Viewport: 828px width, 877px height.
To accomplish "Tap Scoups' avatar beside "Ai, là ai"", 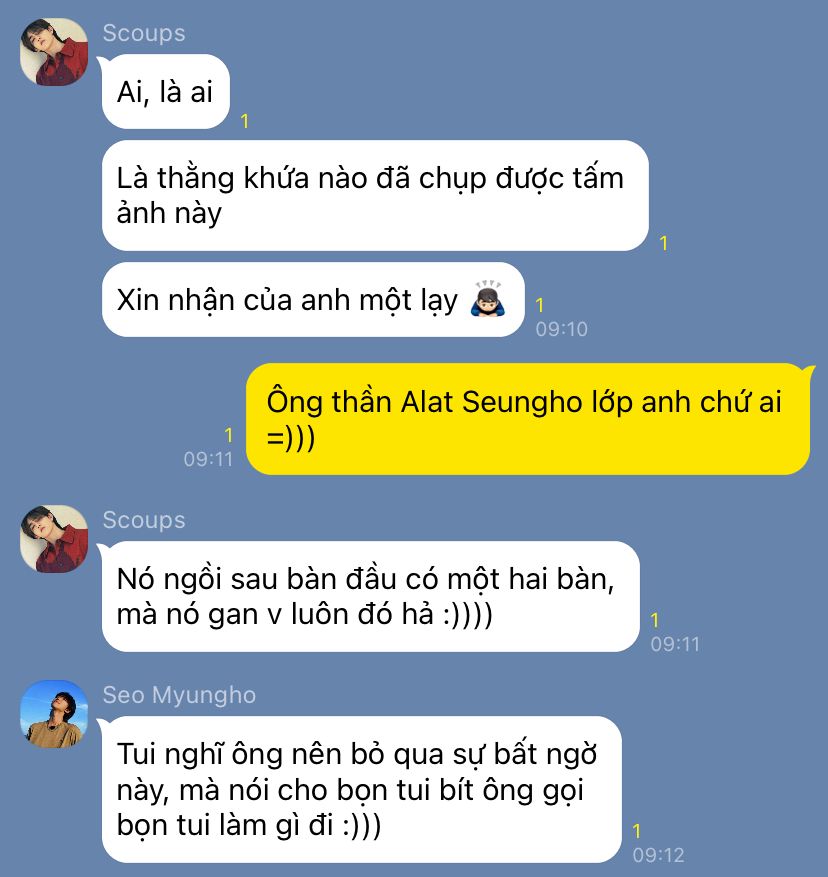I will 54,52.
